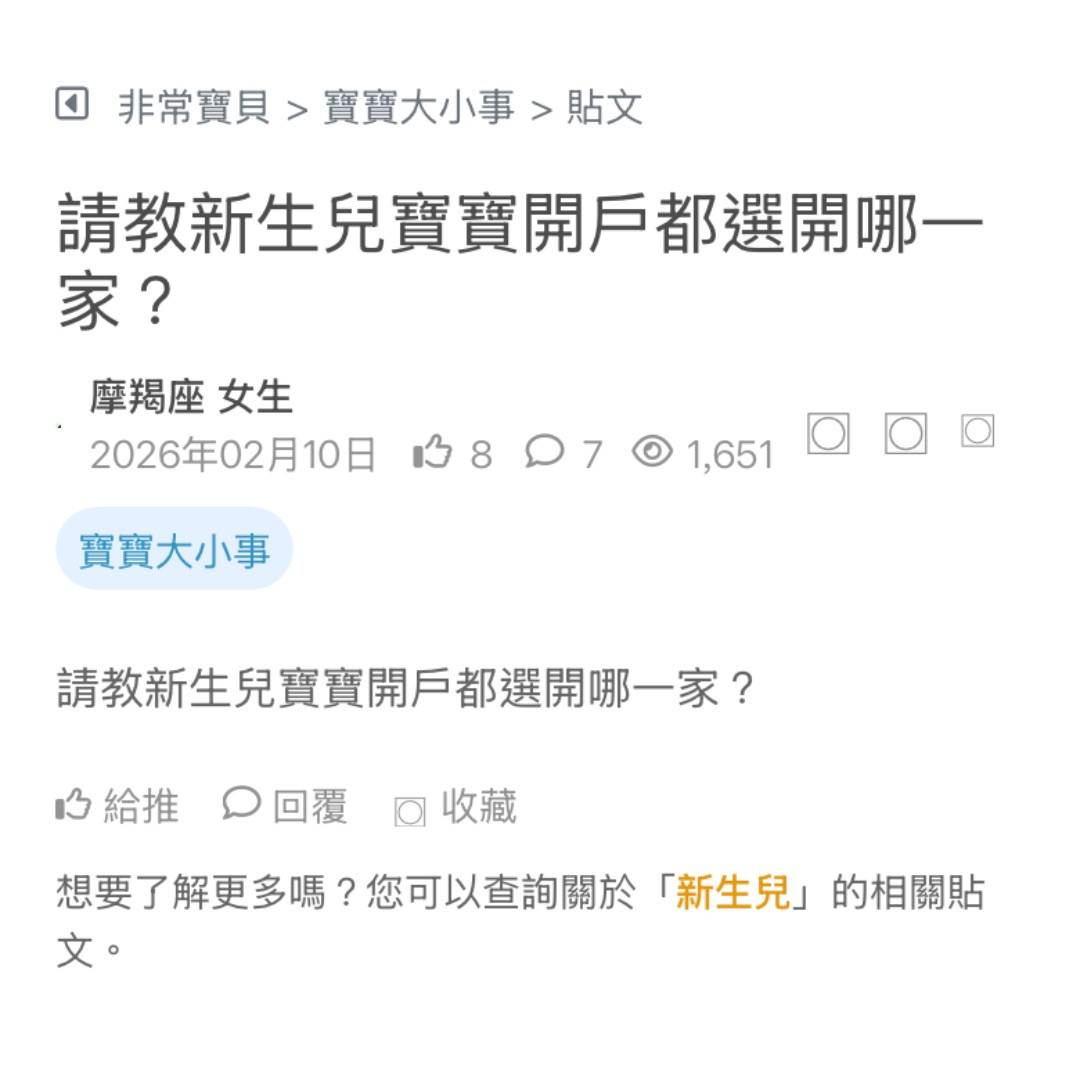The image size is (1080, 1080).
Task: Tap 回覆 to reply to the post
Action: point(286,806)
